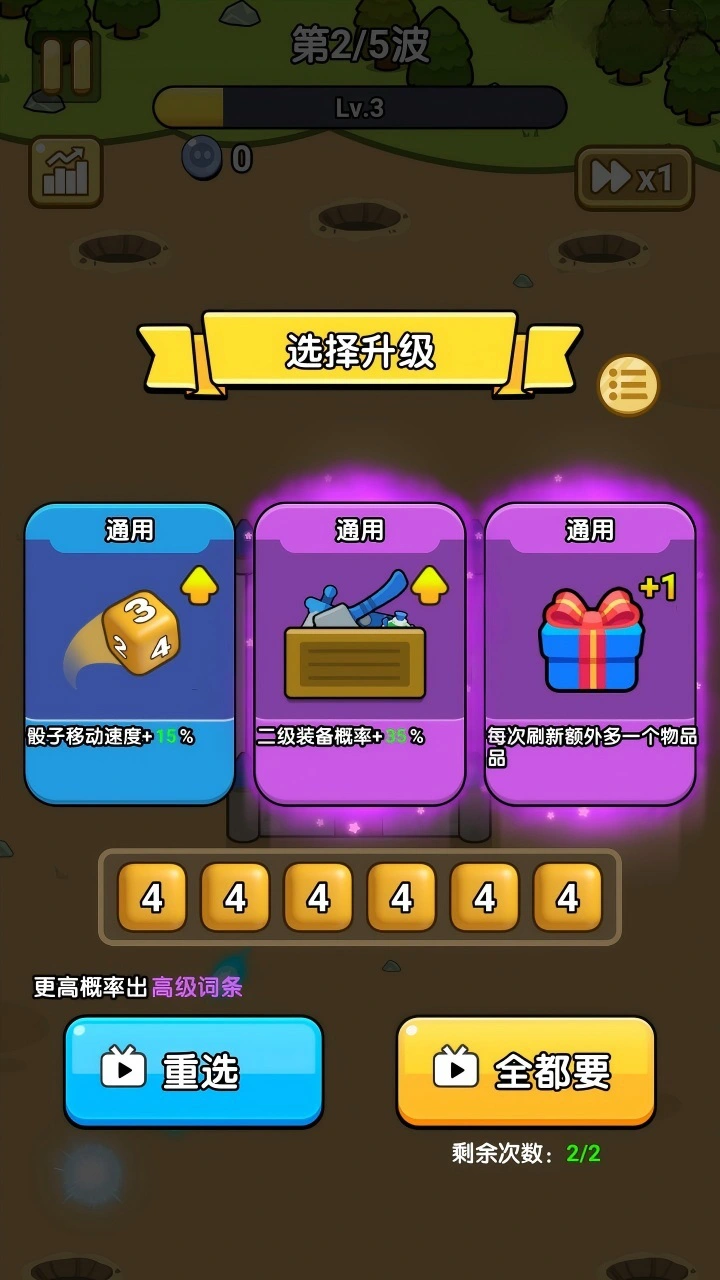The image size is (720, 1280).
Task: Pause the game
Action: 66,66
